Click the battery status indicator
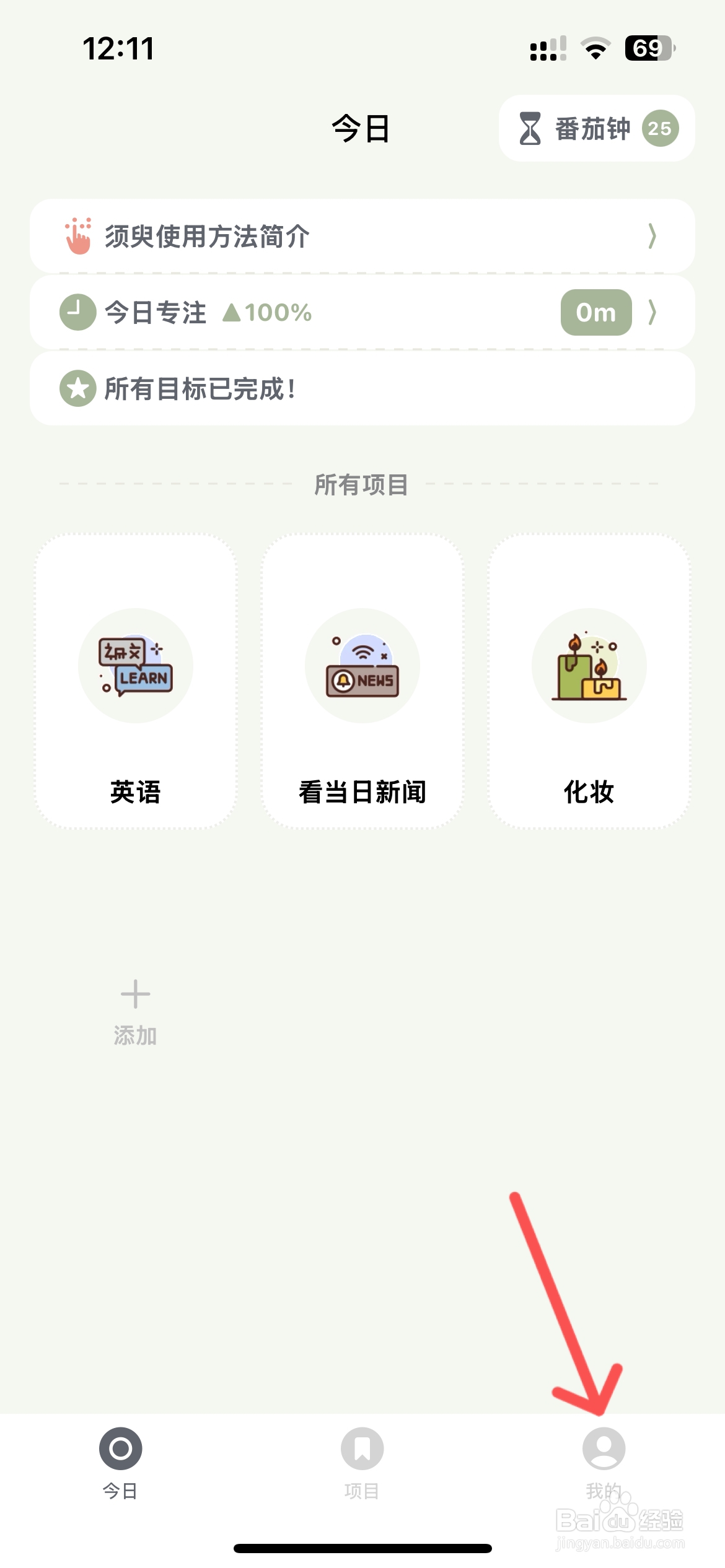The width and height of the screenshot is (725, 1568). tap(648, 46)
